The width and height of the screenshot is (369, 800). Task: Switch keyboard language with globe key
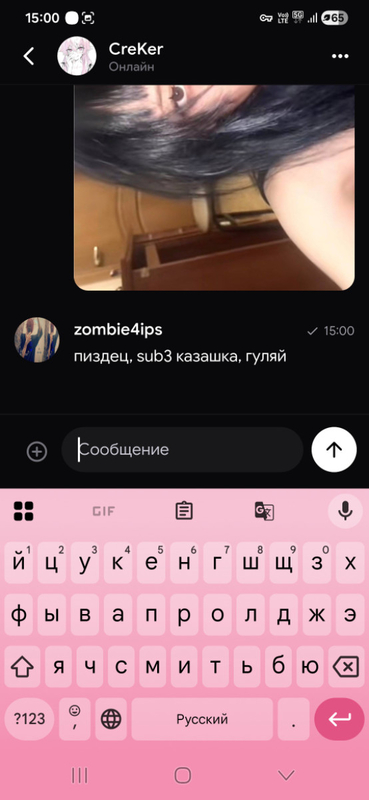click(111, 719)
